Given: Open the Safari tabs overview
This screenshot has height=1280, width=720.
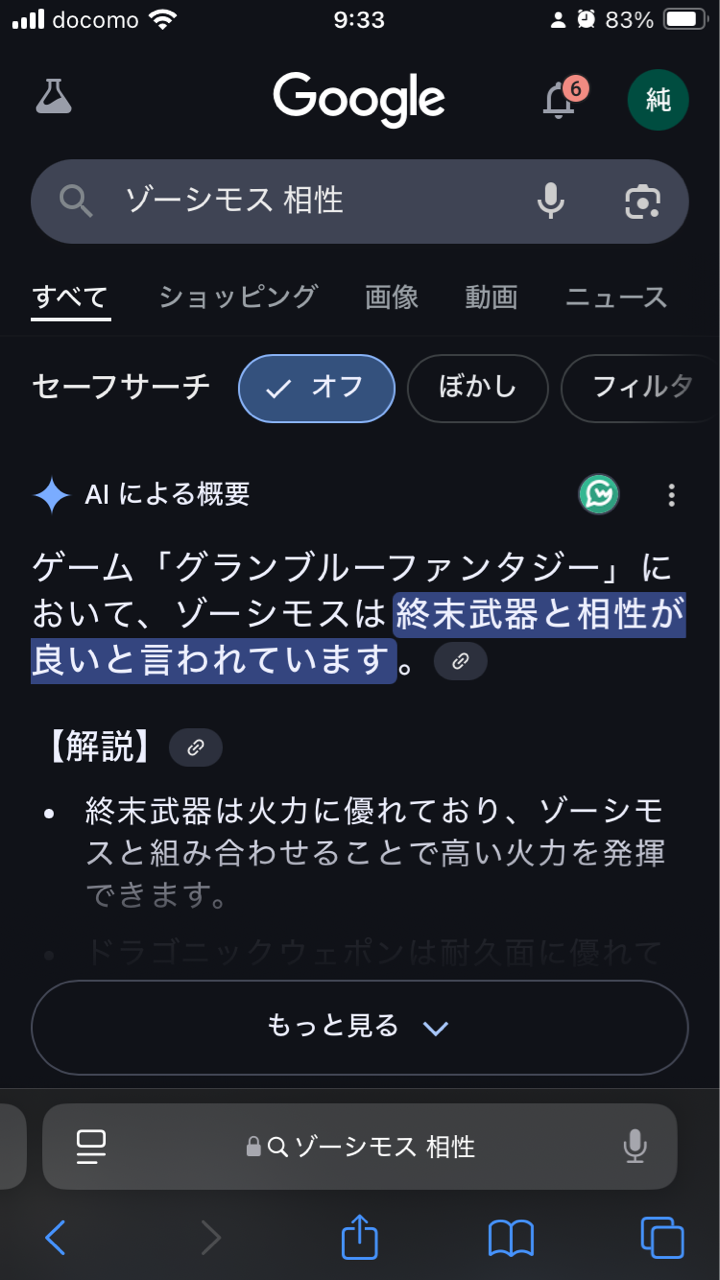Looking at the screenshot, I should [661, 1238].
